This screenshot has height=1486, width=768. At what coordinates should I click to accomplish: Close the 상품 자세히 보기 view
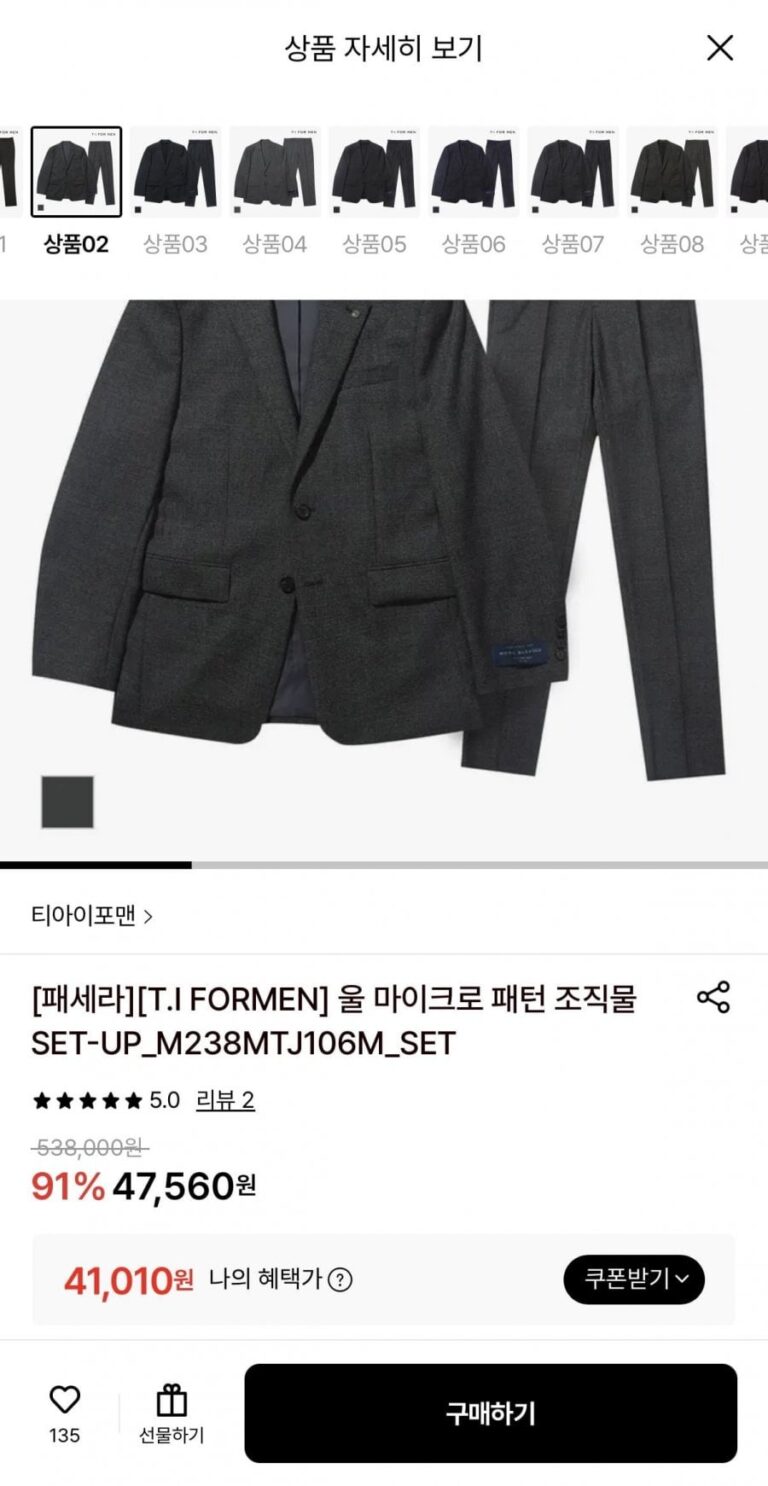click(x=720, y=47)
